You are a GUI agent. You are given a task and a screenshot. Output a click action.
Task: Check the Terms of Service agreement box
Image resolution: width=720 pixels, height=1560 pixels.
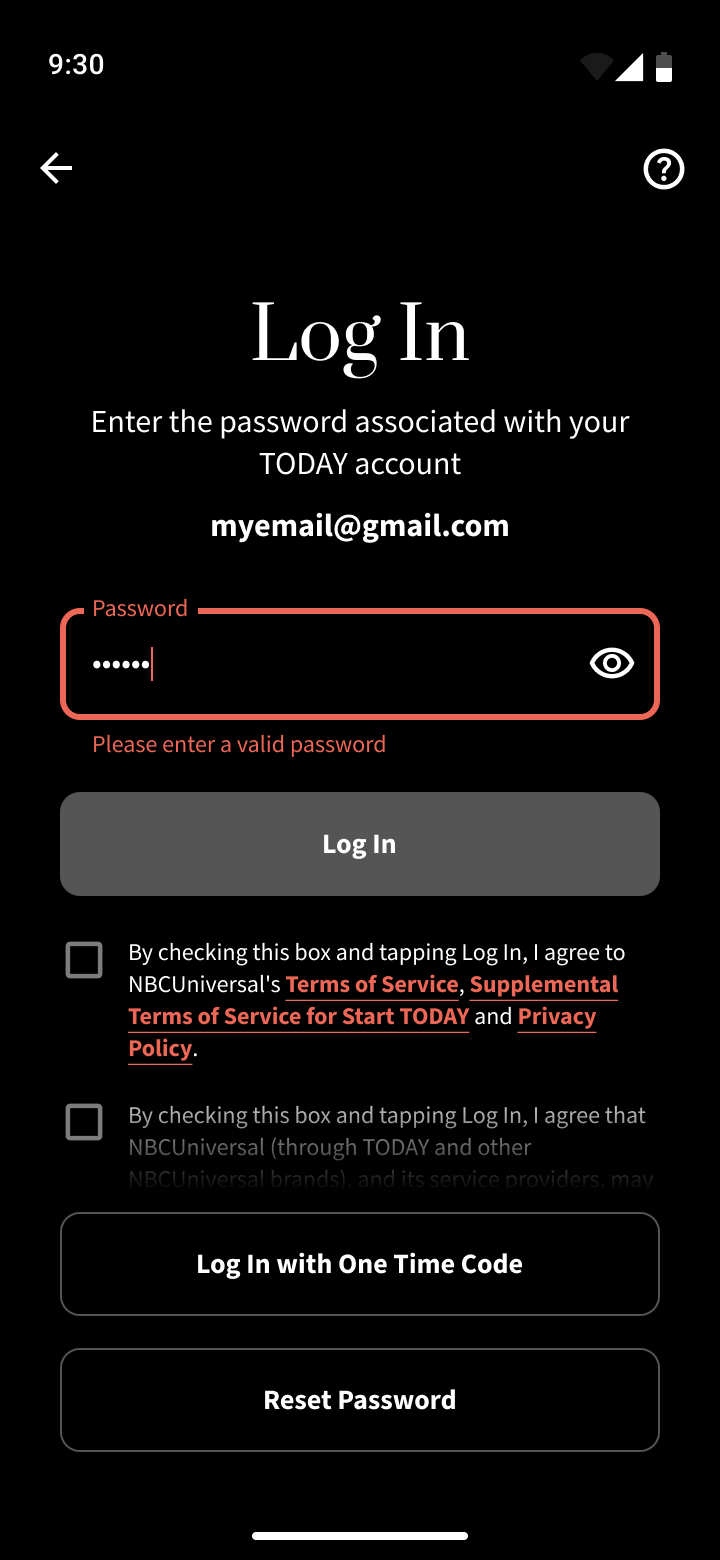tap(84, 960)
